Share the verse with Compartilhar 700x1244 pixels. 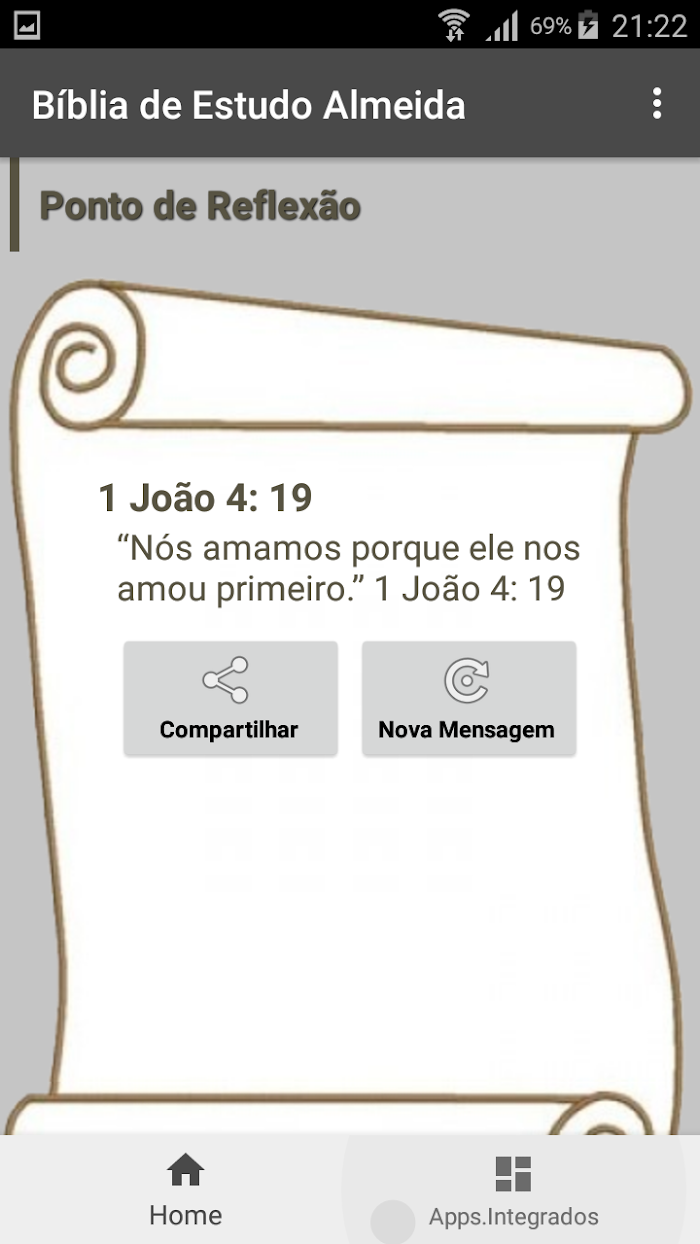(230, 698)
